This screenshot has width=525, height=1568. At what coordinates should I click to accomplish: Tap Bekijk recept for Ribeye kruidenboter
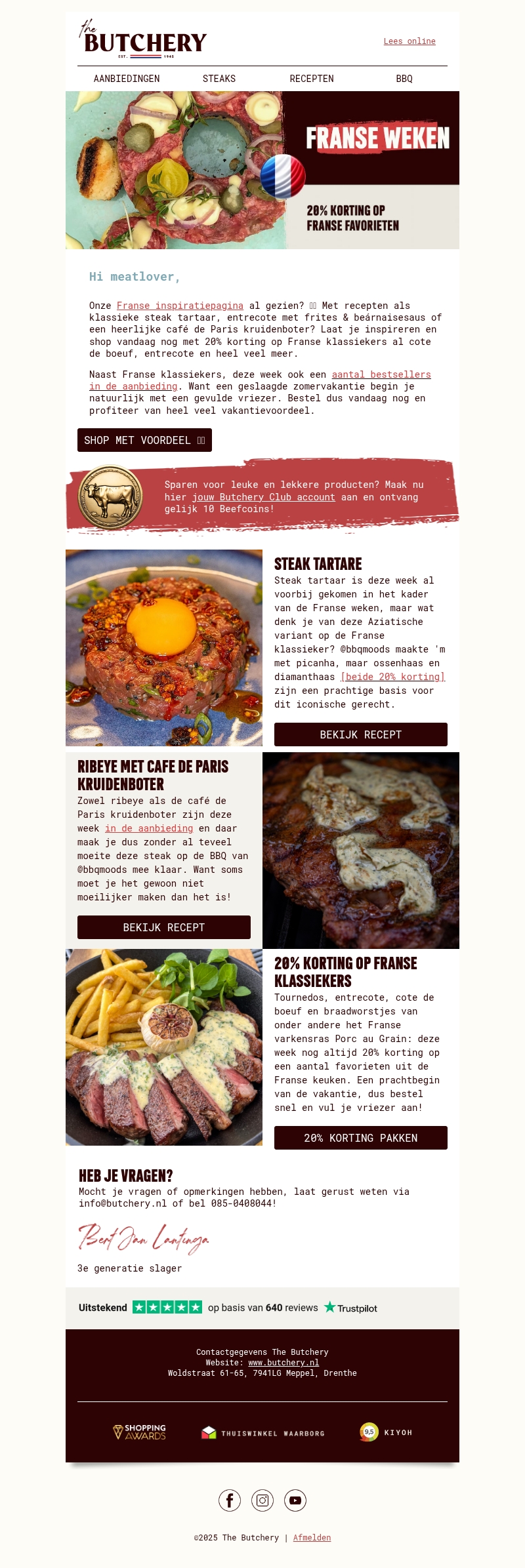tap(163, 927)
